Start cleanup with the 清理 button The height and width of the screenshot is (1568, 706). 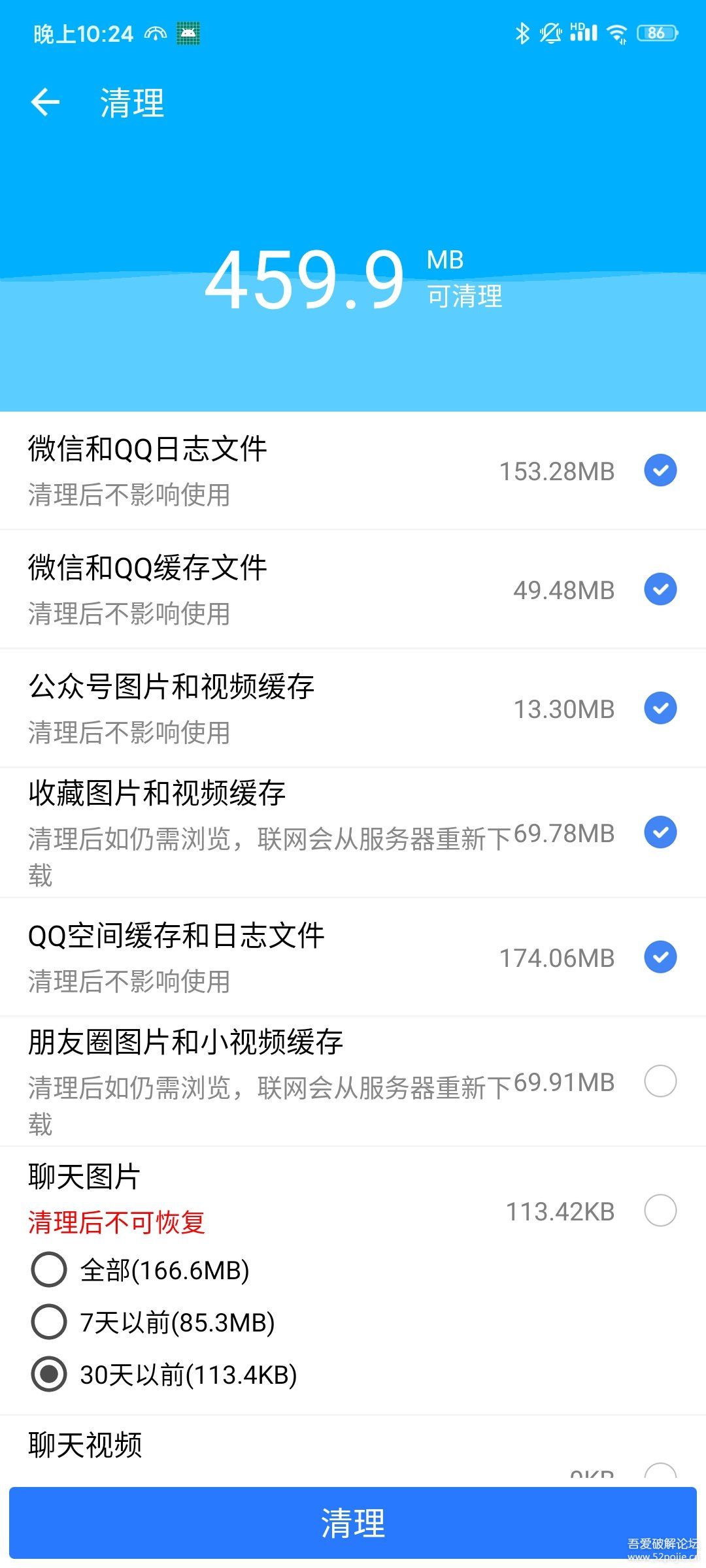pyautogui.click(x=353, y=1522)
